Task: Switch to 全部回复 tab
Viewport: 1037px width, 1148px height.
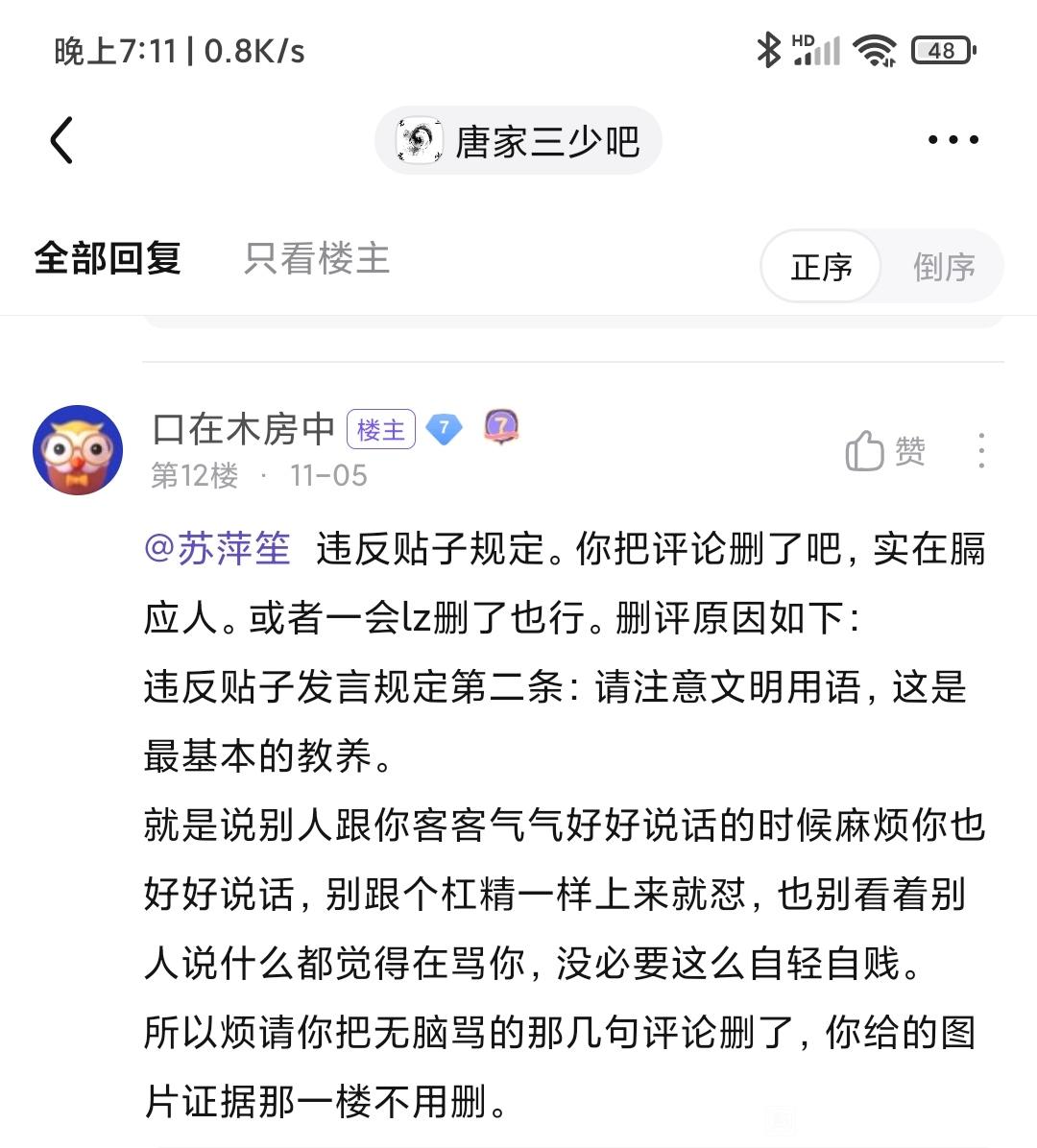Action: tap(108, 259)
